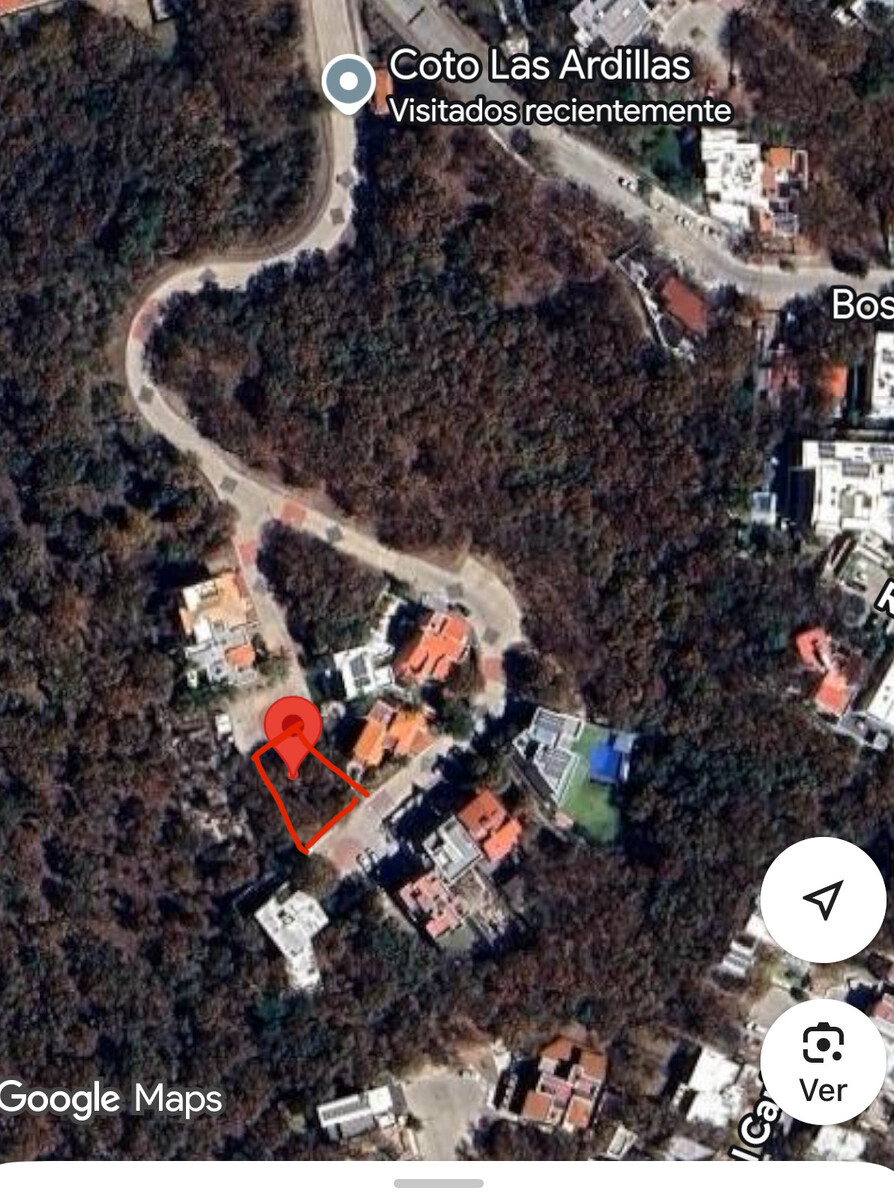Select the red dropped pin
This screenshot has height=1200, width=894.
point(292,729)
